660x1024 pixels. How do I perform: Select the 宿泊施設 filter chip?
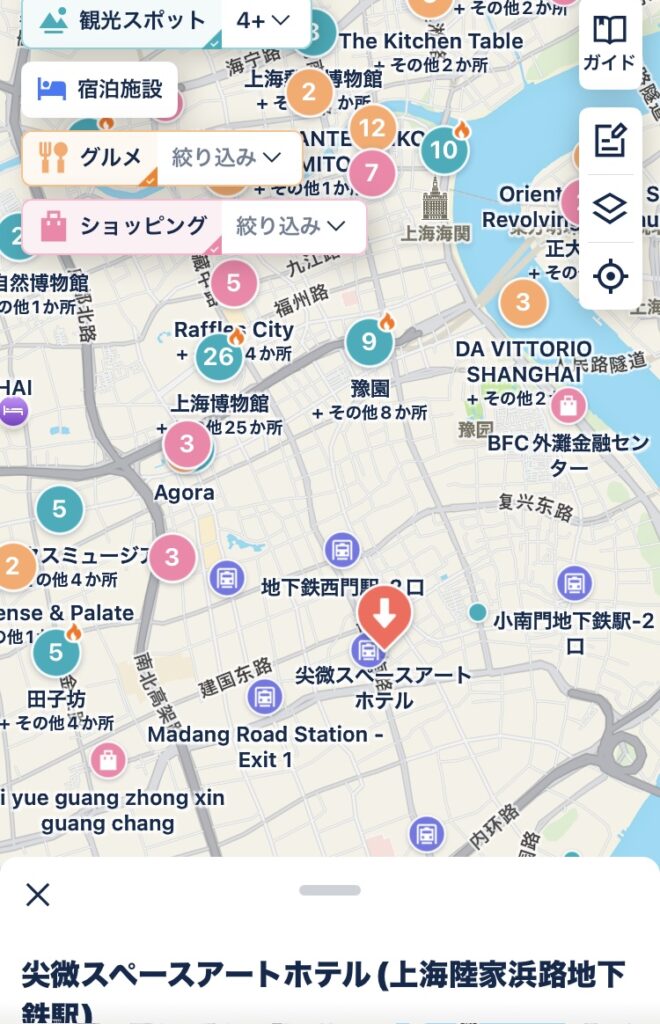tap(99, 89)
